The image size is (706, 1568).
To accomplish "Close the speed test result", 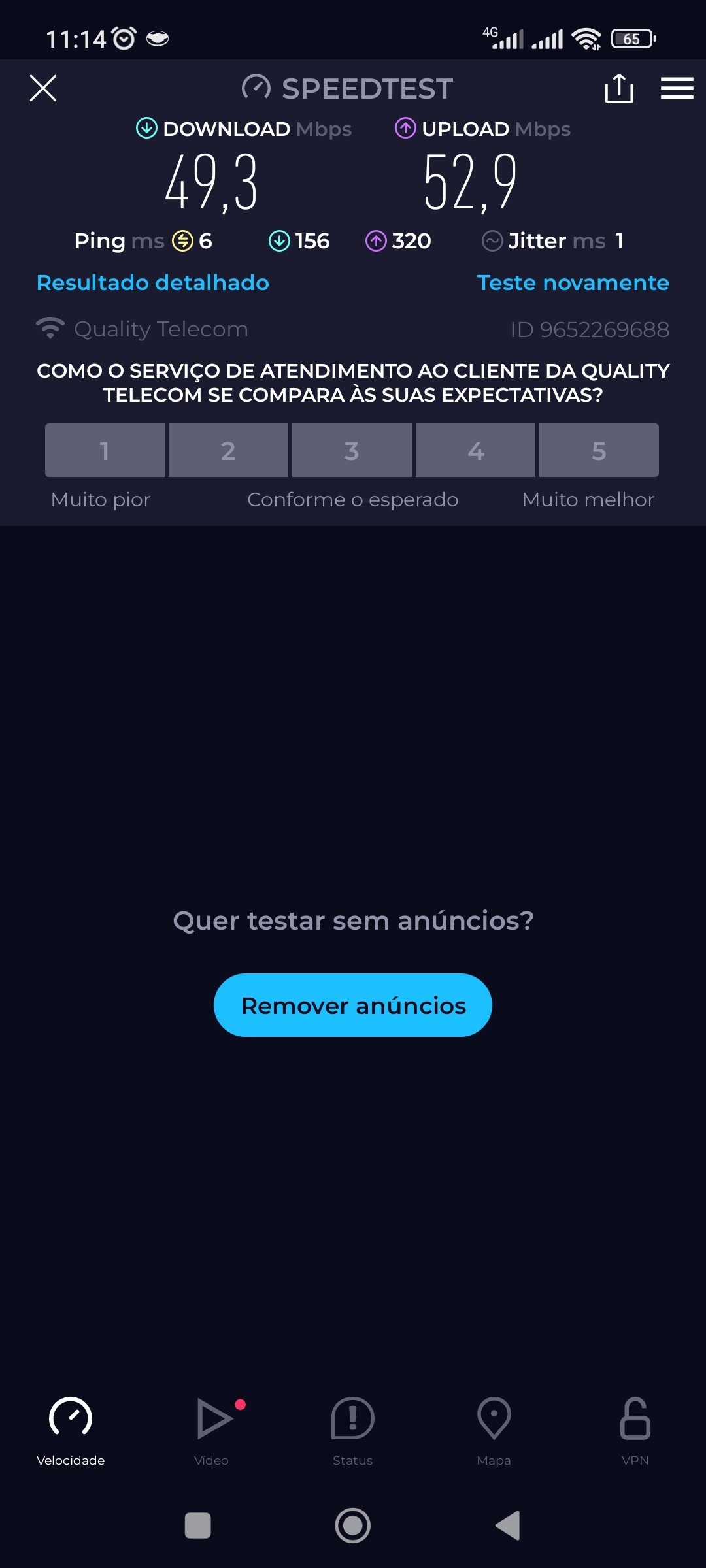I will tap(43, 88).
